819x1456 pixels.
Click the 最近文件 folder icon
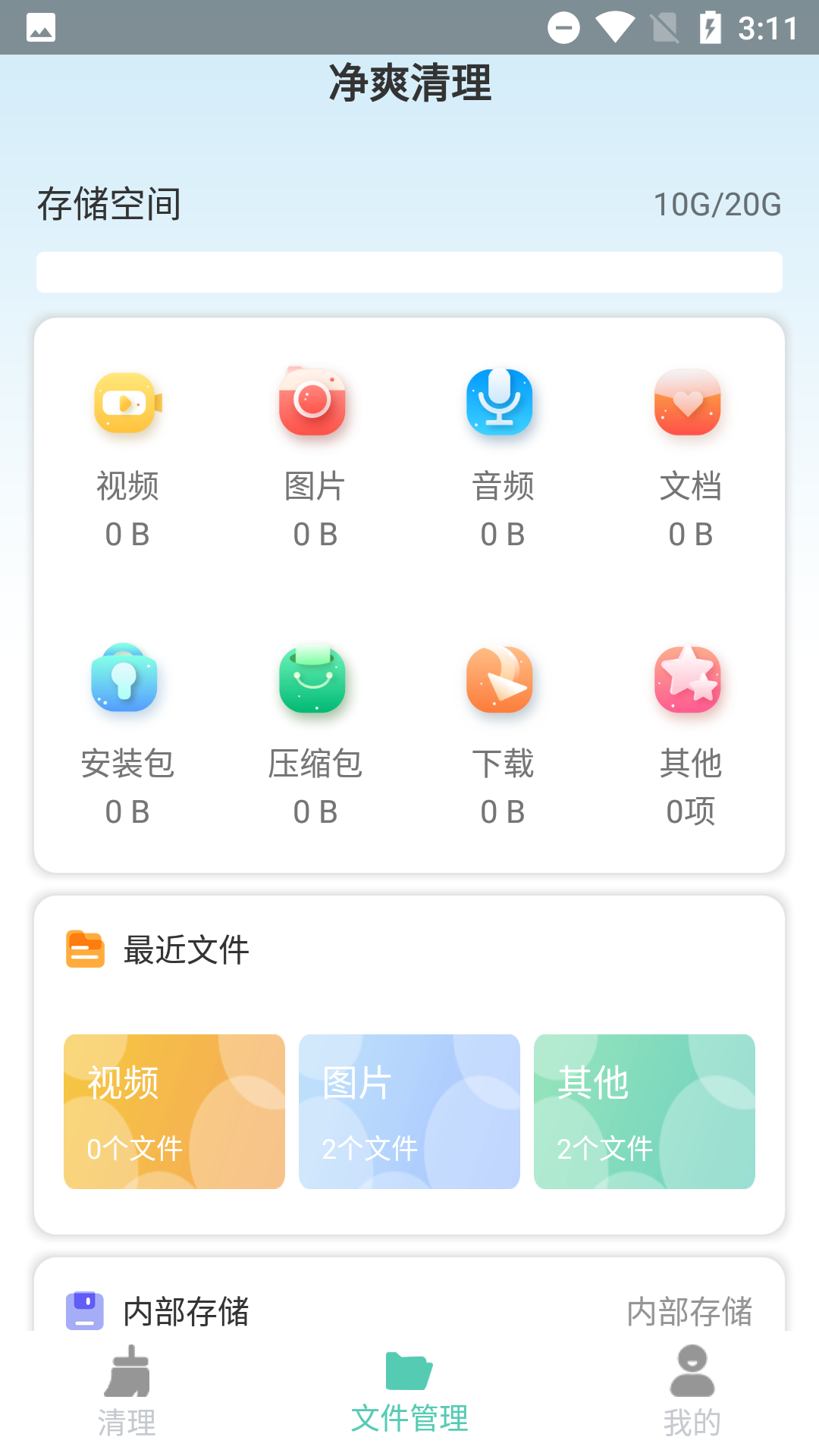click(85, 949)
